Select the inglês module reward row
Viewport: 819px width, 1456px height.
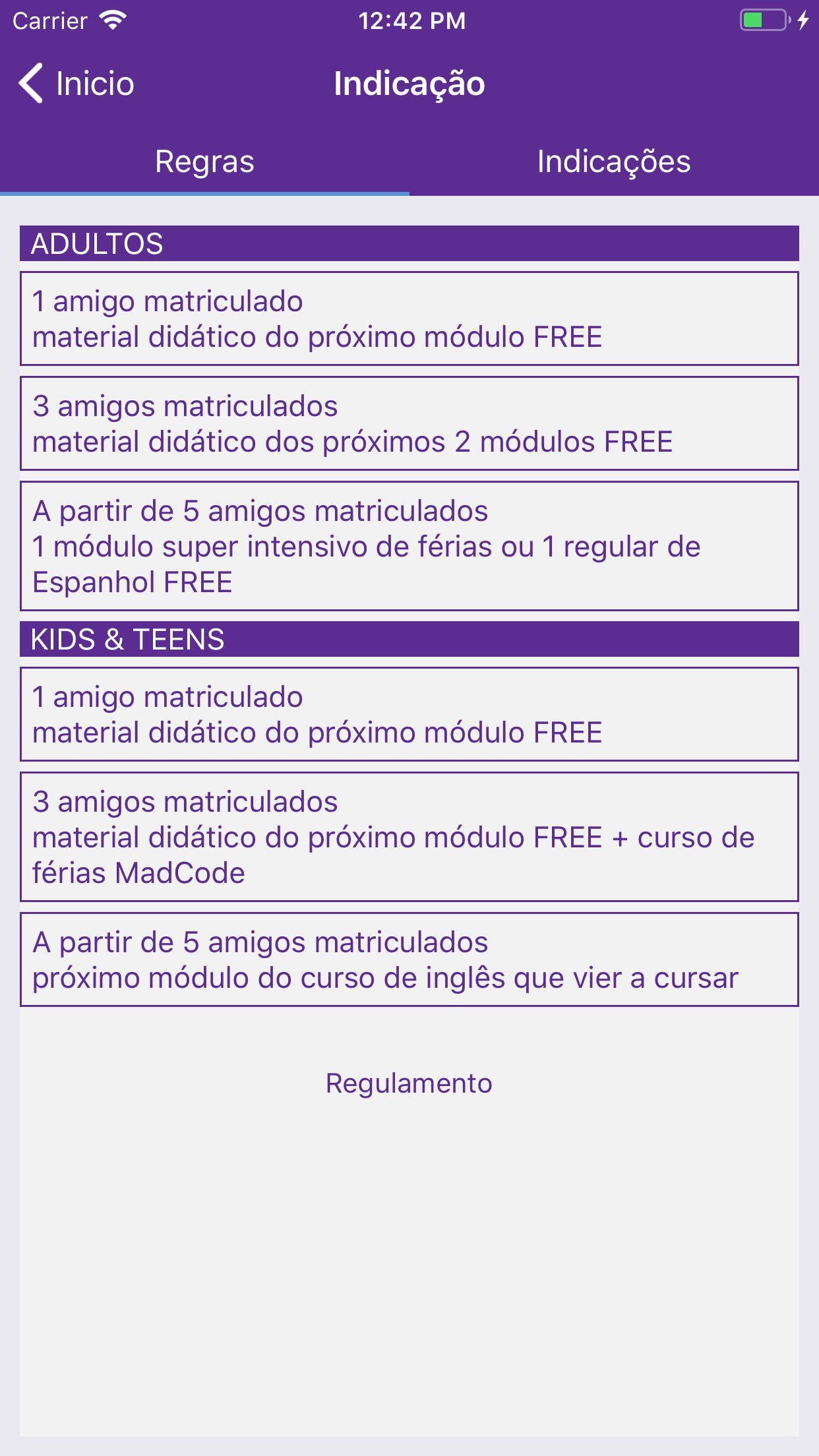409,960
